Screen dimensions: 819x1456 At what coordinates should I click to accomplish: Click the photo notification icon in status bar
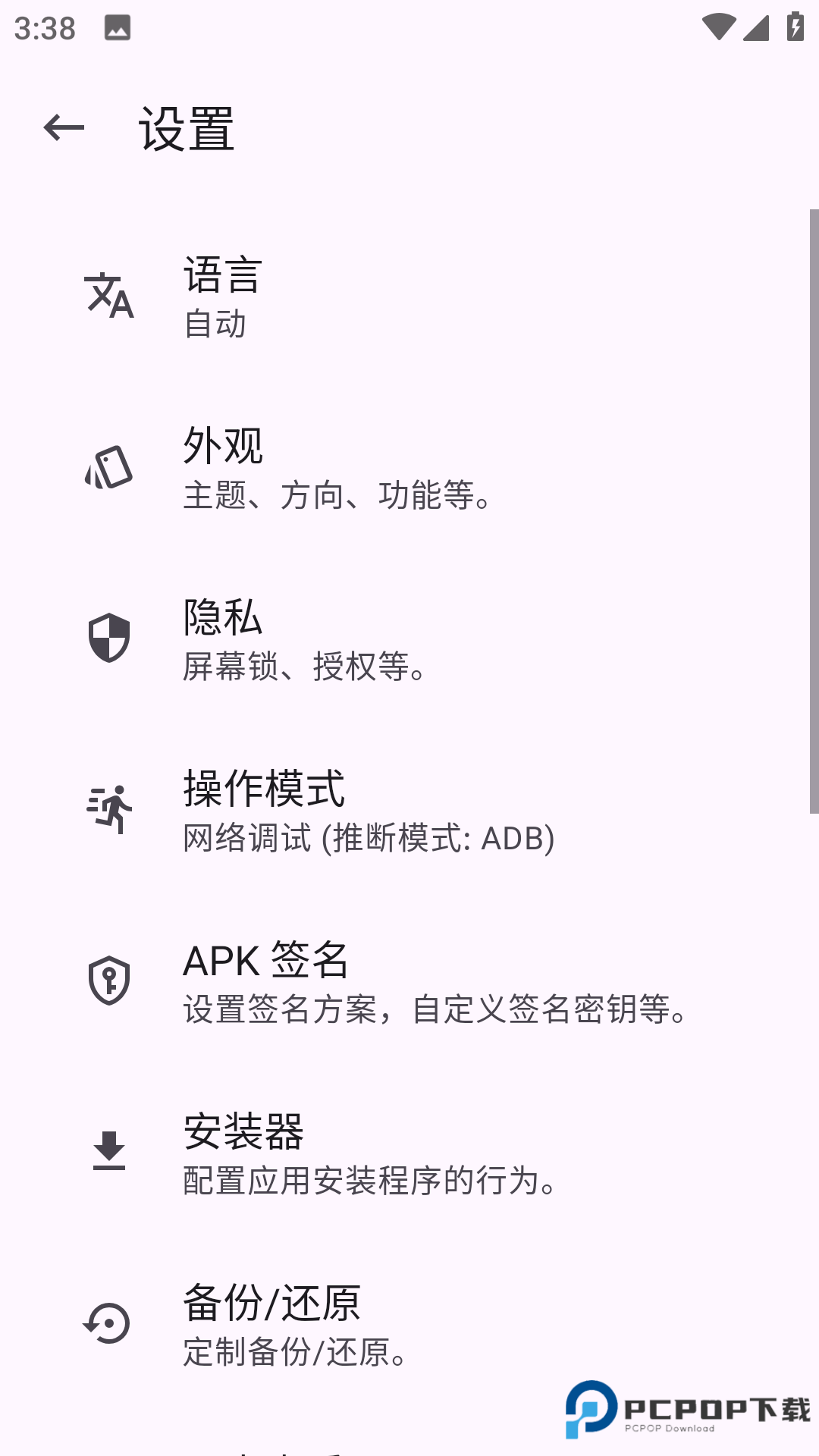pos(118,29)
